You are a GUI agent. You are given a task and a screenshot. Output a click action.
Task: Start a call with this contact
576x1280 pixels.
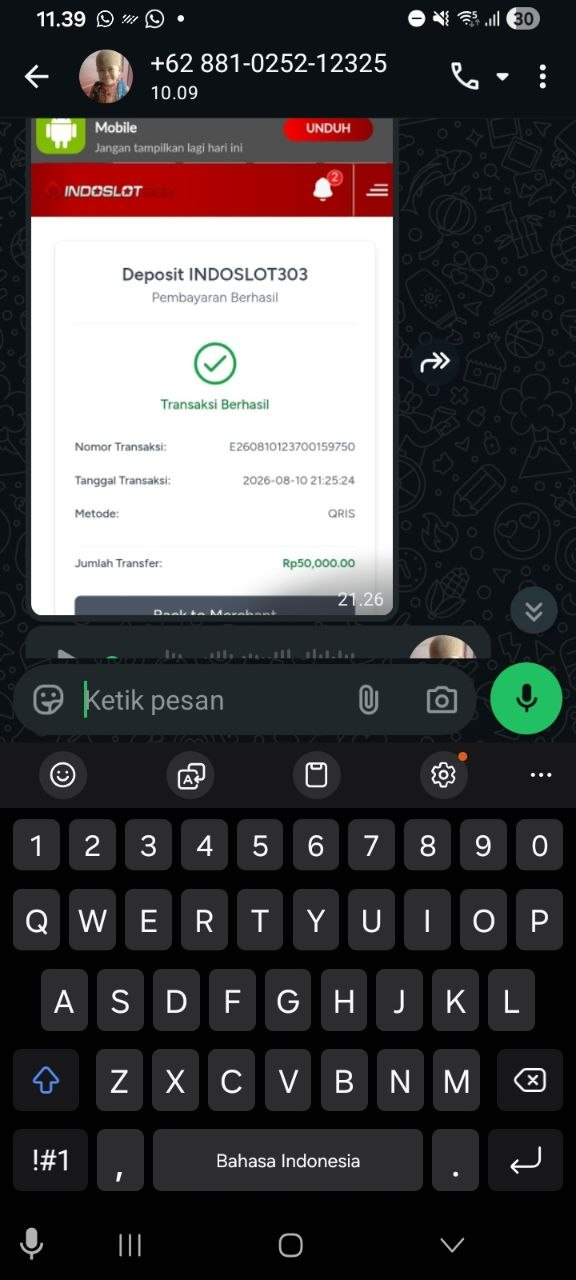click(x=465, y=77)
